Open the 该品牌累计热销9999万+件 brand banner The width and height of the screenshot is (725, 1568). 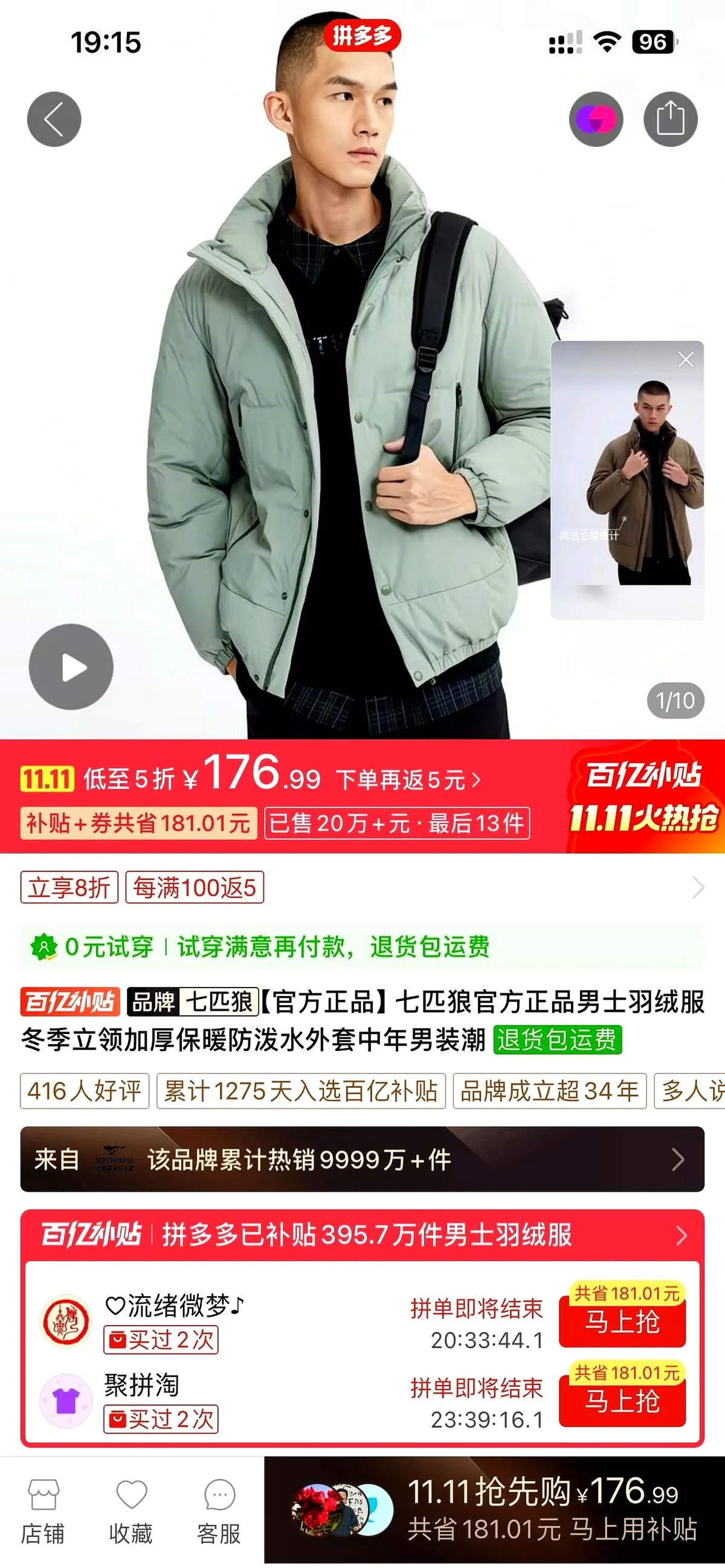click(362, 1160)
